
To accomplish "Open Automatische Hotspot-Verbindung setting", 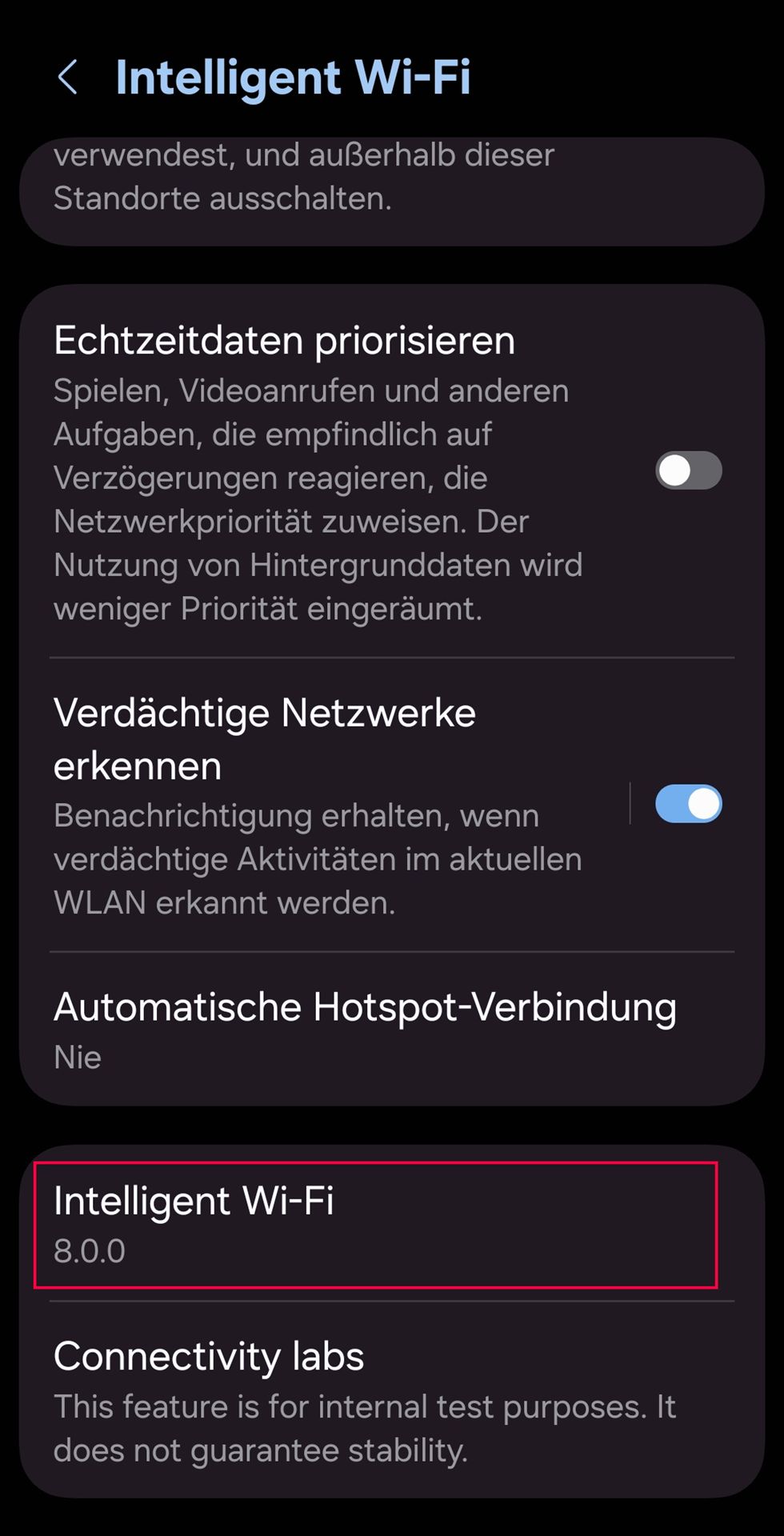I will pyautogui.click(x=364, y=1030).
